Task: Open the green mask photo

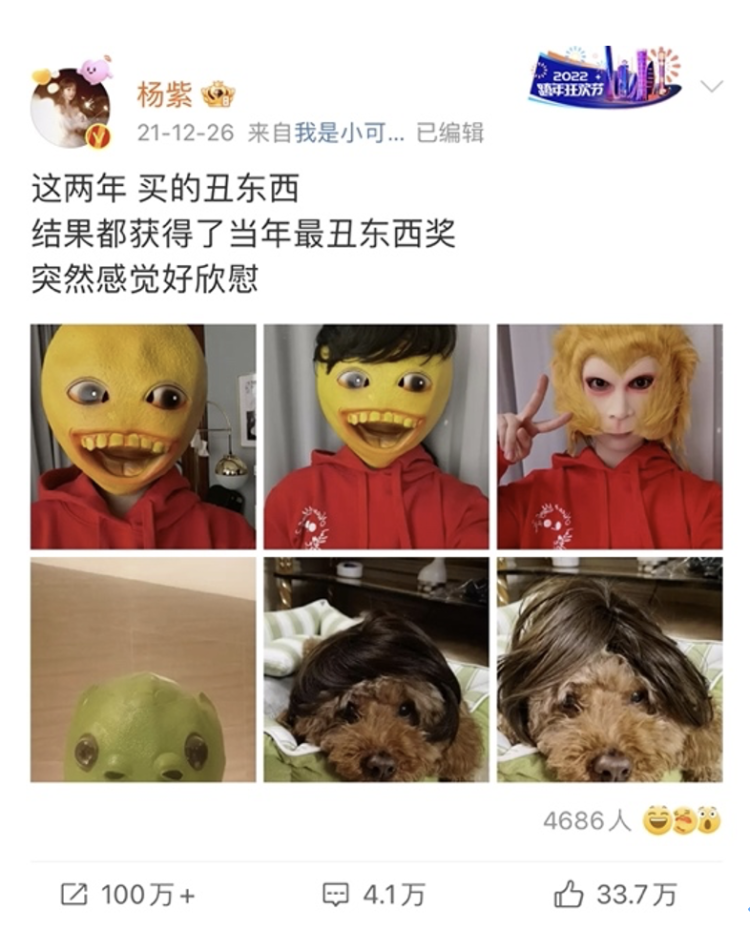Action: pyautogui.click(x=143, y=669)
